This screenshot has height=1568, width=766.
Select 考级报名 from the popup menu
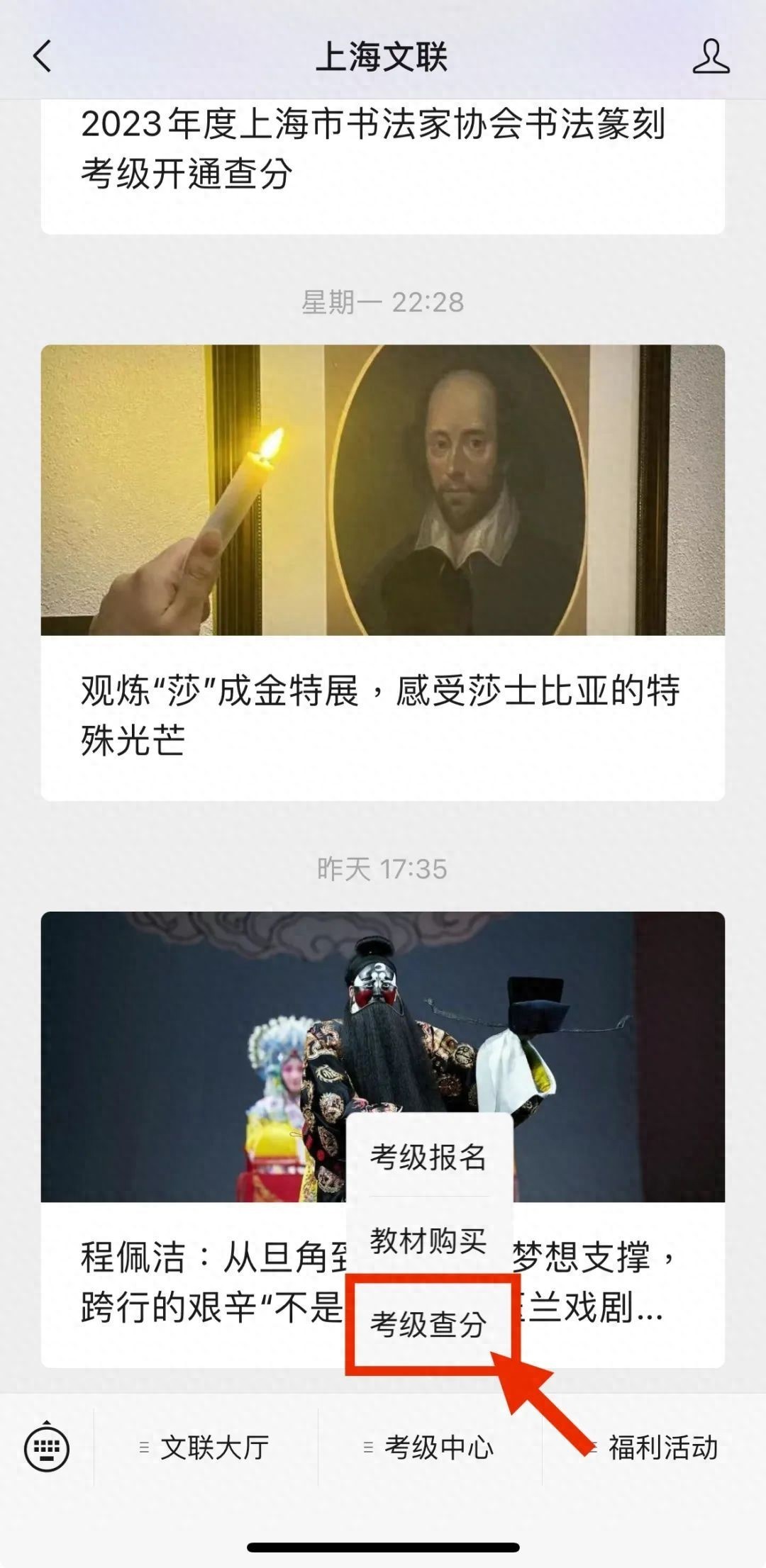428,1158
